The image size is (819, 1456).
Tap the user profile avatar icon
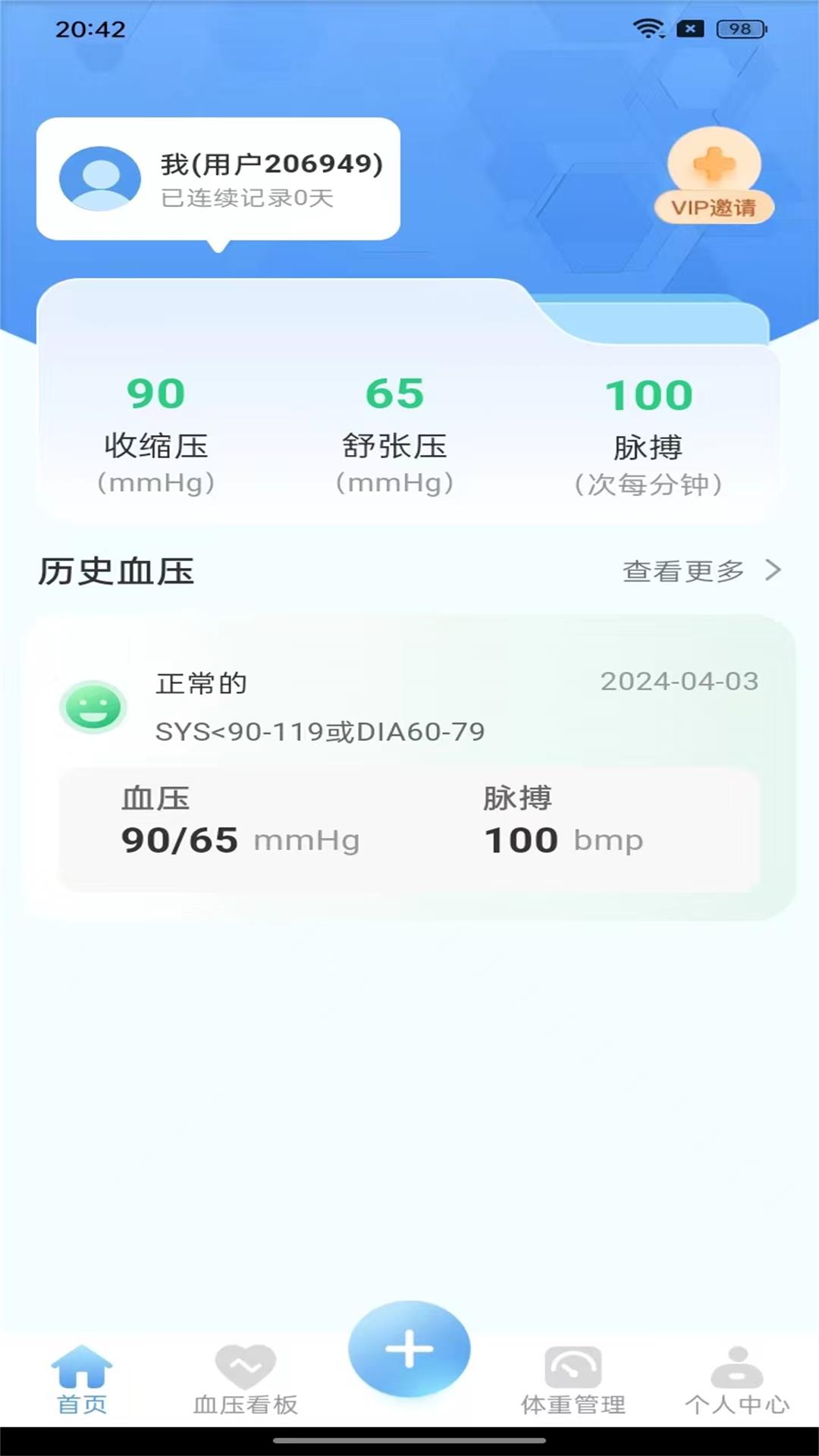pyautogui.click(x=99, y=180)
